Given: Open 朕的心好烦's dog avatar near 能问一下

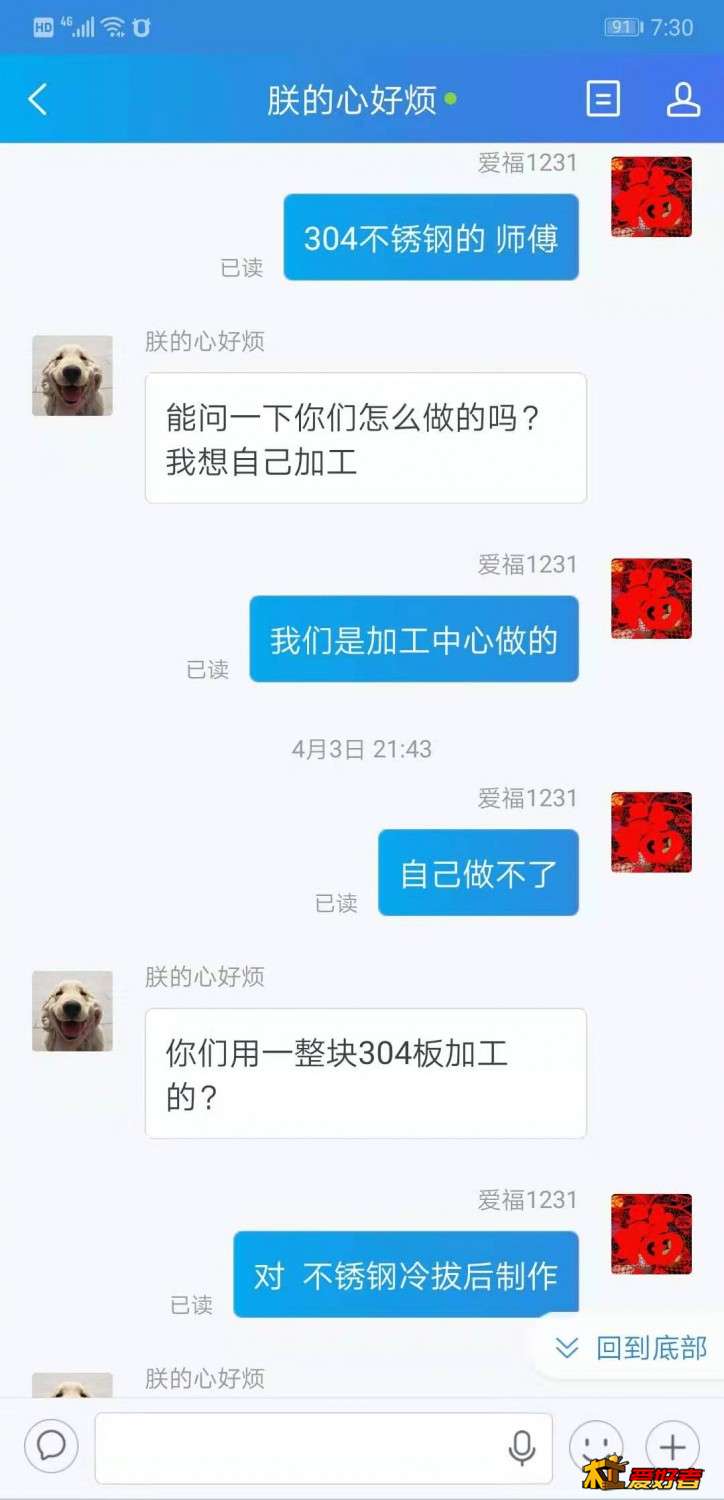Looking at the screenshot, I should pos(72,375).
